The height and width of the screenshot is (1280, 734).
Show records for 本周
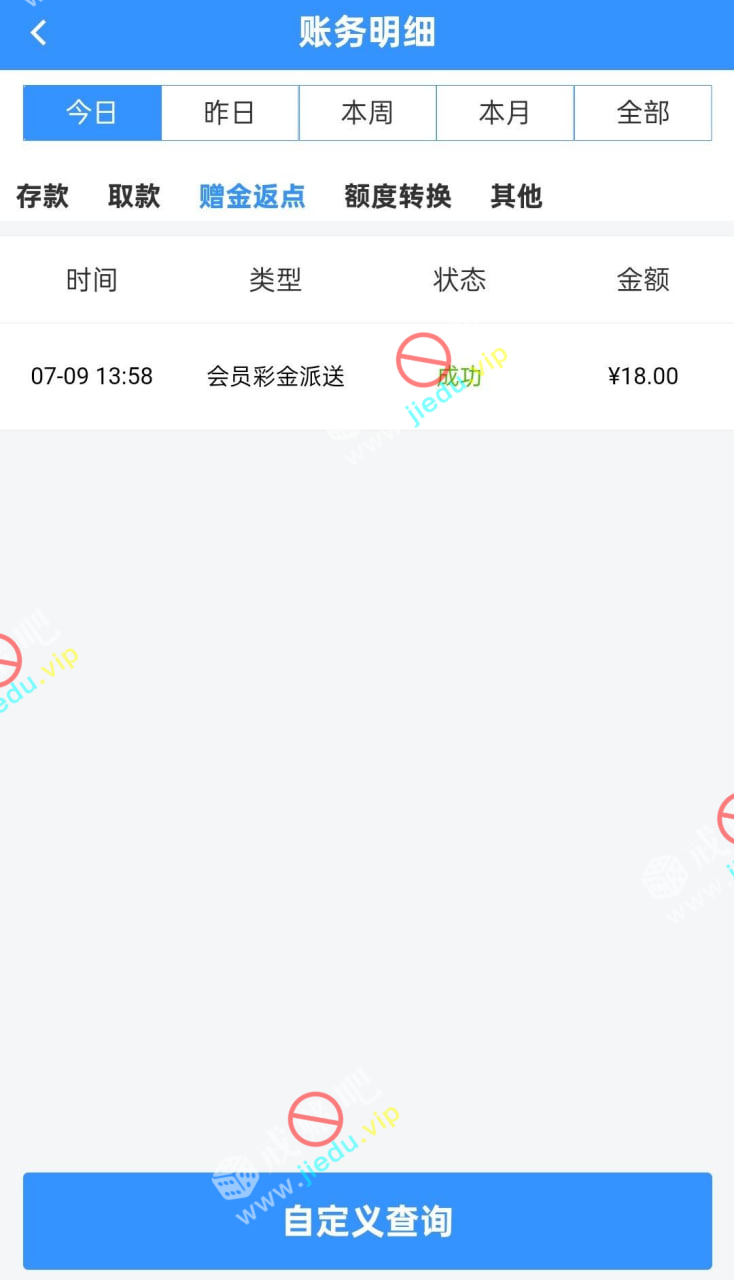(x=367, y=113)
